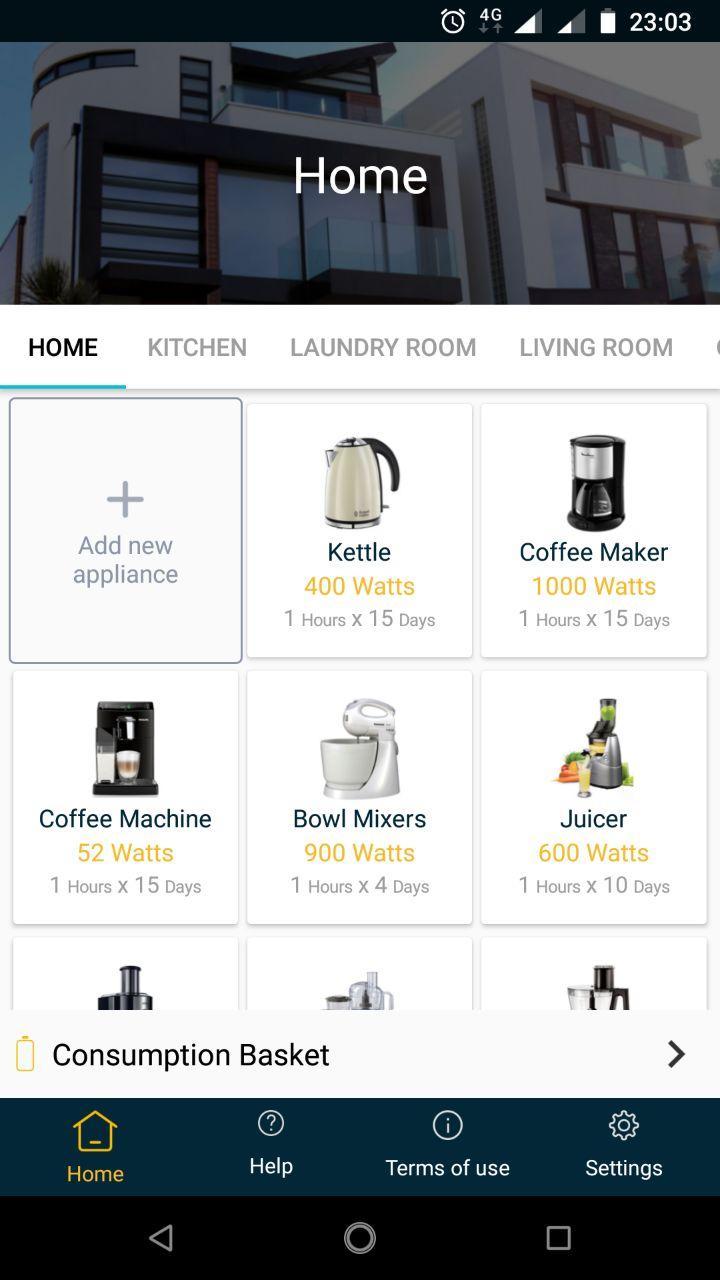This screenshot has height=1280, width=720.
Task: Tap the system back button
Action: (161, 1238)
